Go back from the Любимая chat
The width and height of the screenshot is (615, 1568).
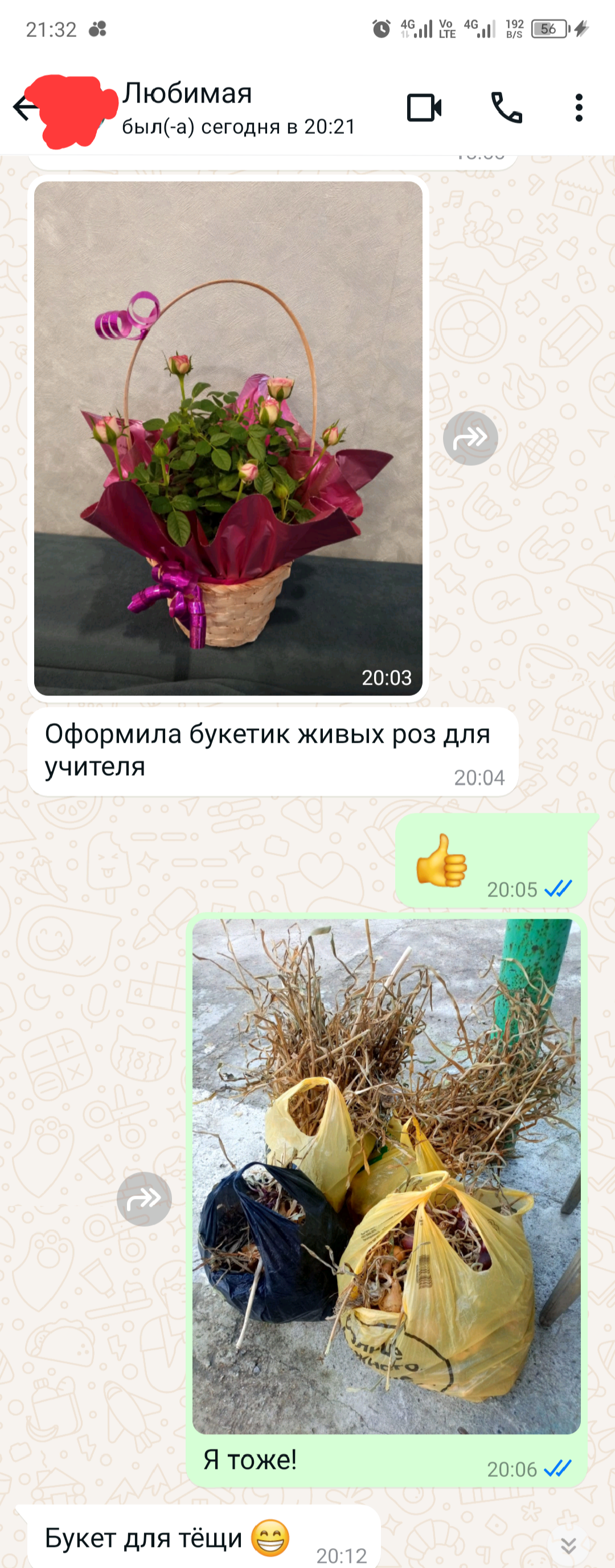[24, 108]
